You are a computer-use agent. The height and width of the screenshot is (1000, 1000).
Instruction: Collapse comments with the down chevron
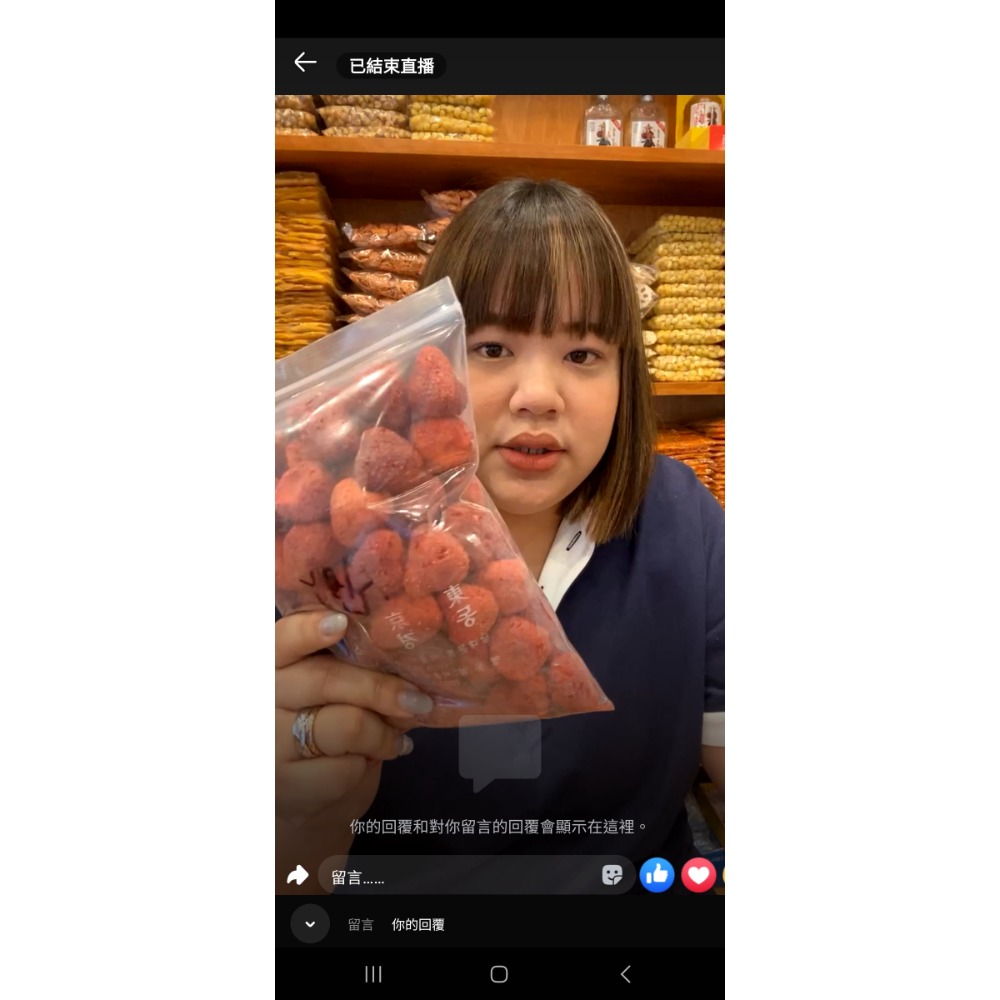pos(310,924)
